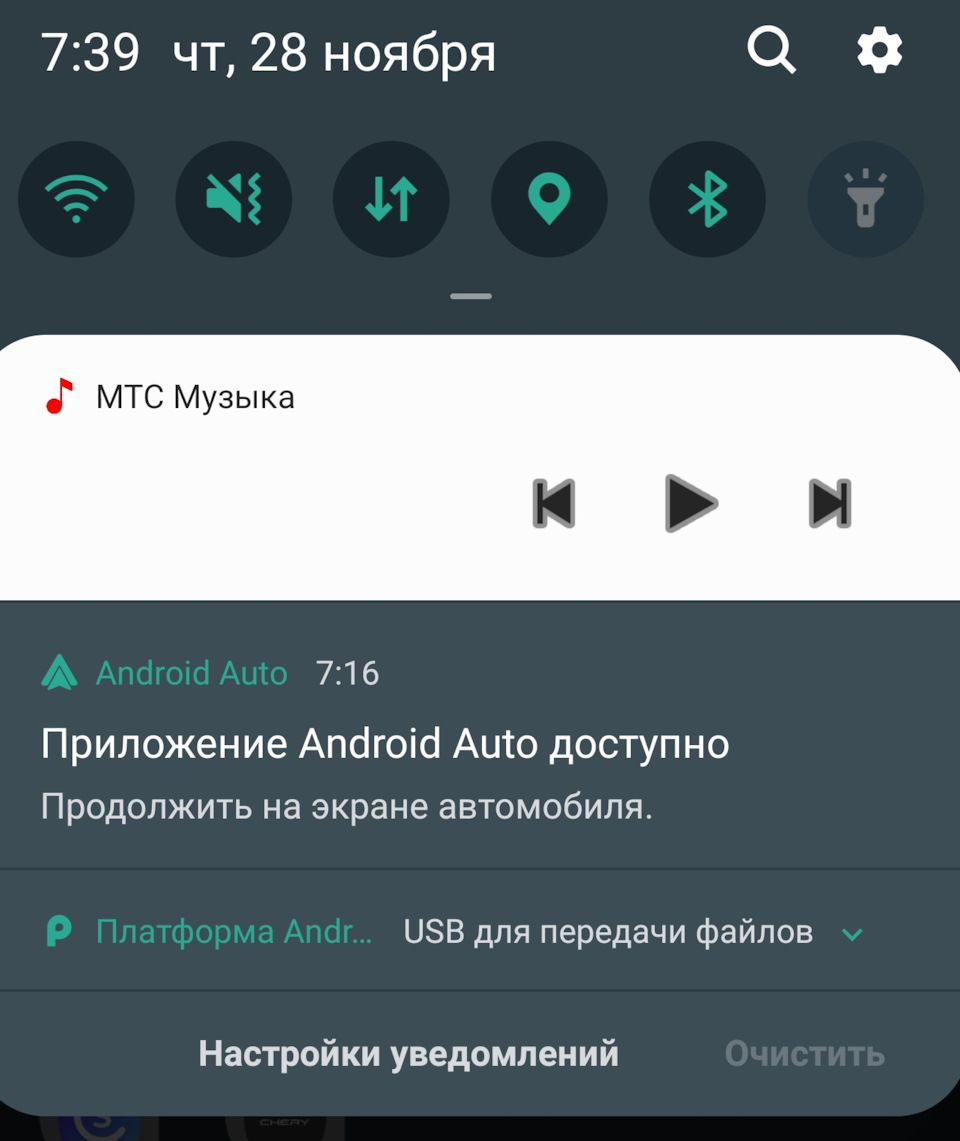Play music in МТС Музыка
This screenshot has height=1141, width=960.
point(690,503)
